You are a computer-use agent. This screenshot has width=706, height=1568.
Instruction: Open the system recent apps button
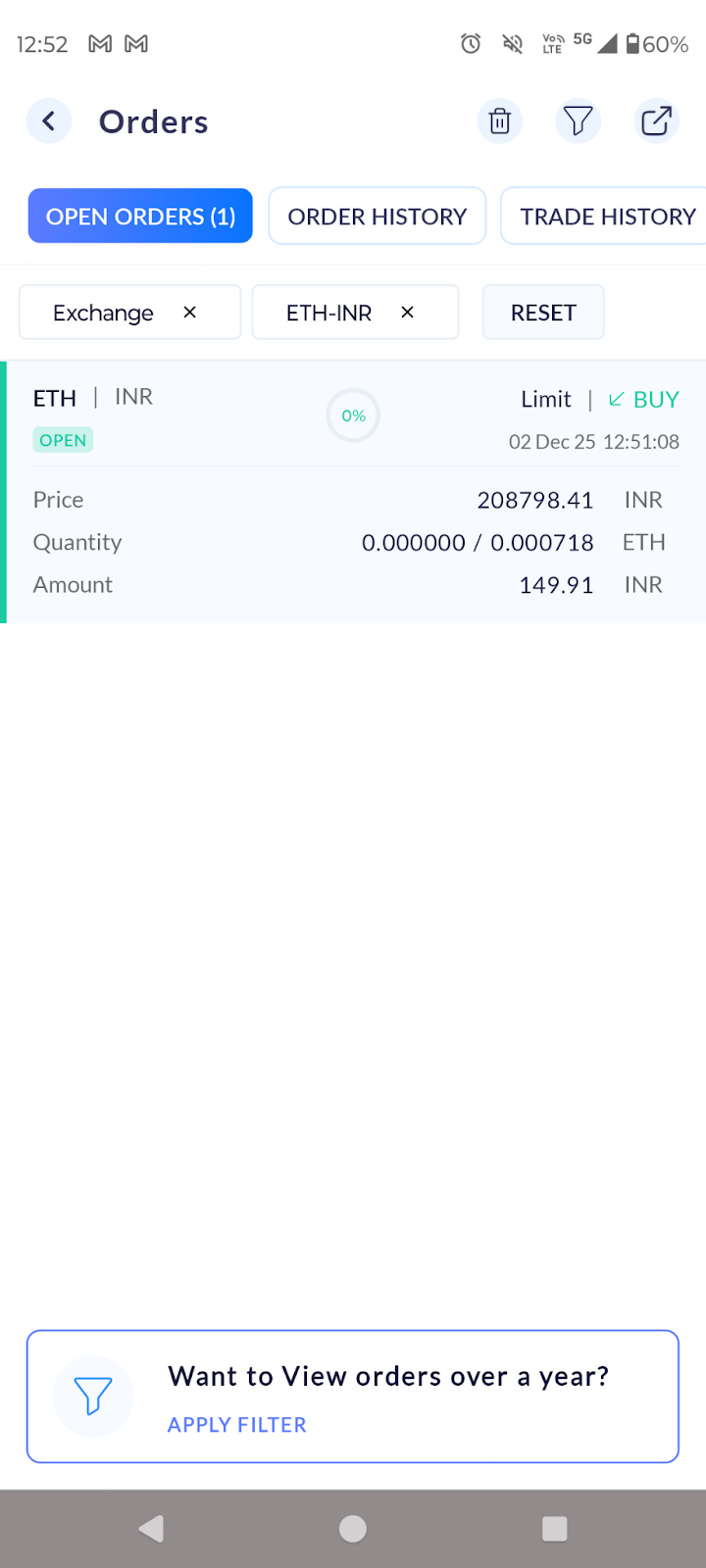pos(555,1529)
